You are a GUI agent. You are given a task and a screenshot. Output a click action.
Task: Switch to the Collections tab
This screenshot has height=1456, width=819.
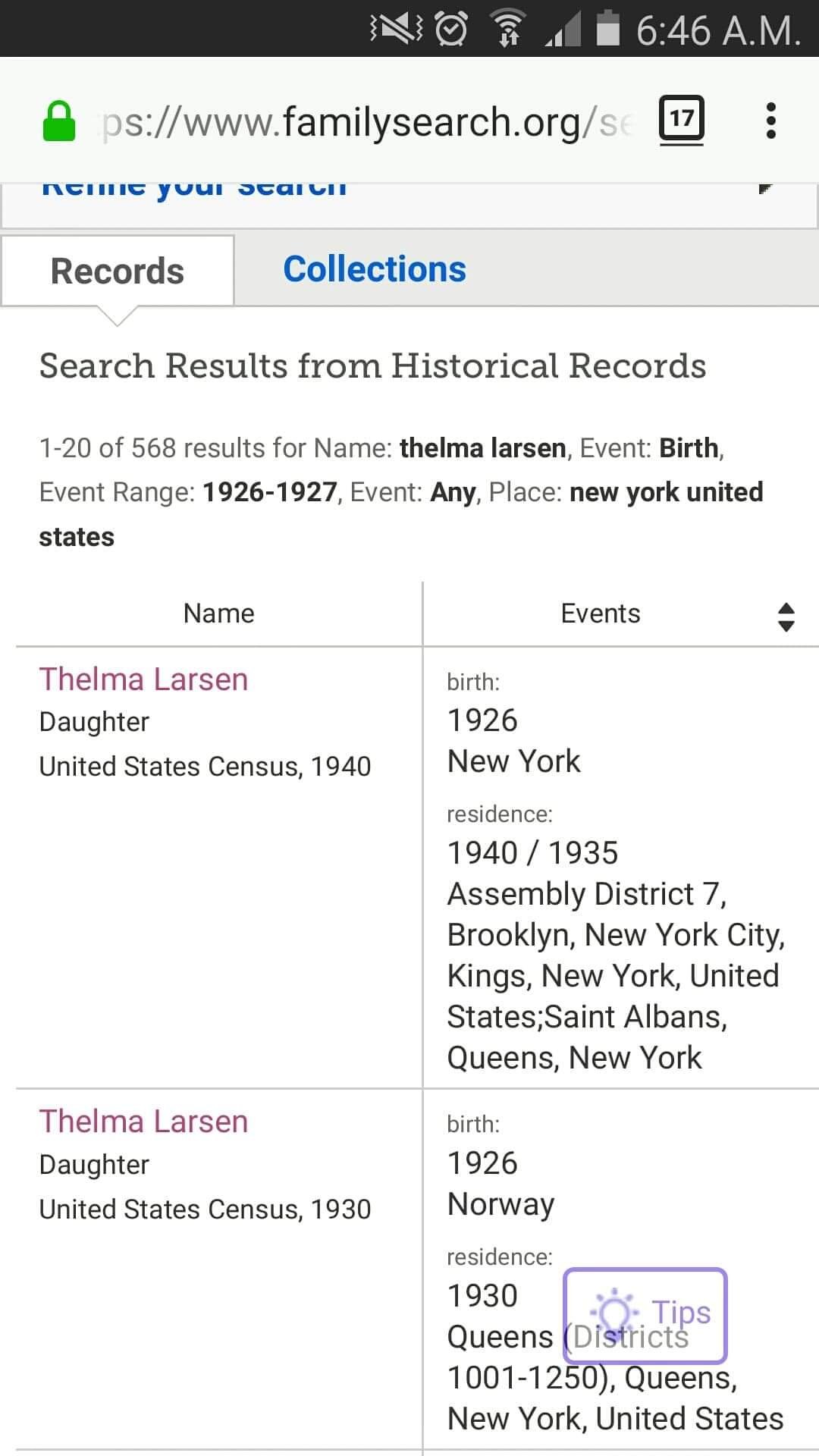point(375,269)
